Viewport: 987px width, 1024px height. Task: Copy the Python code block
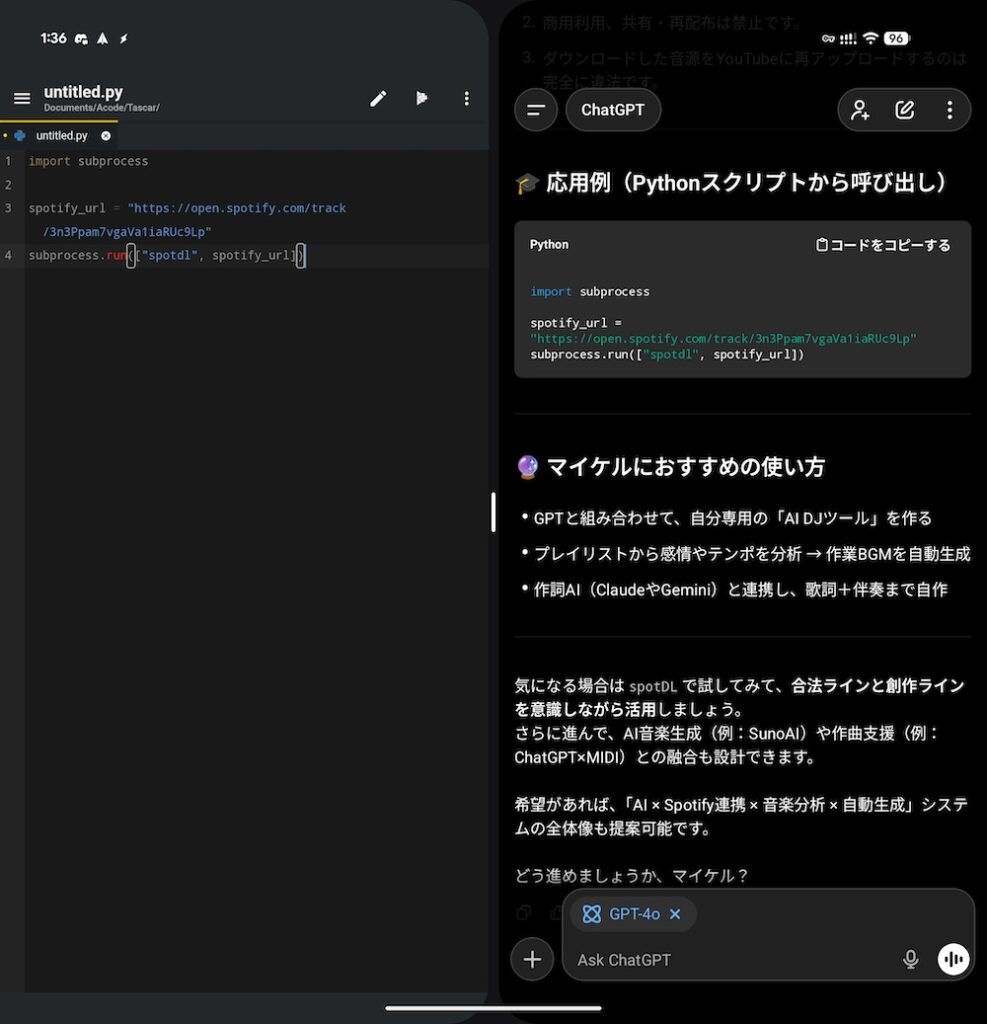[883, 245]
